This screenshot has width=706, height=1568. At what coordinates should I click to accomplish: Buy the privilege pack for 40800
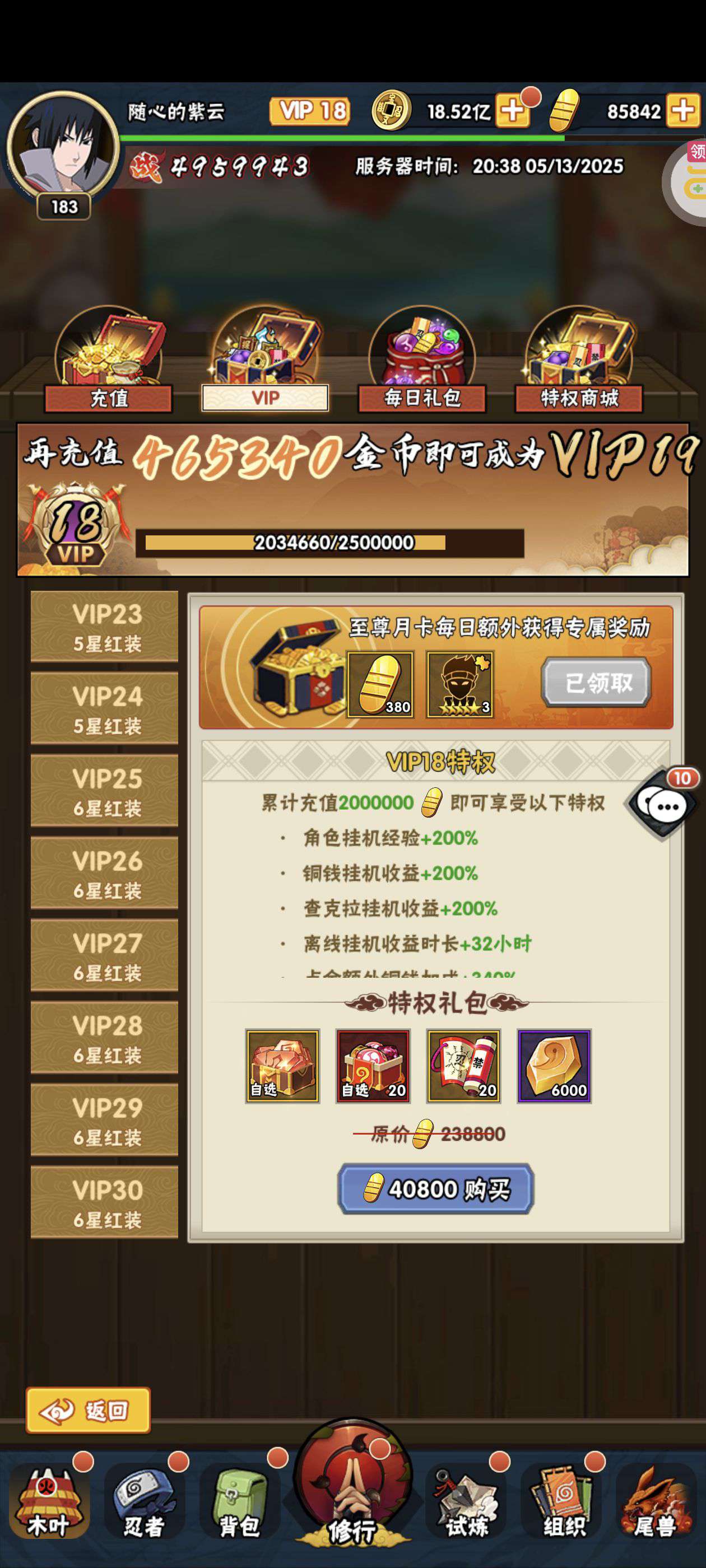click(x=436, y=1189)
